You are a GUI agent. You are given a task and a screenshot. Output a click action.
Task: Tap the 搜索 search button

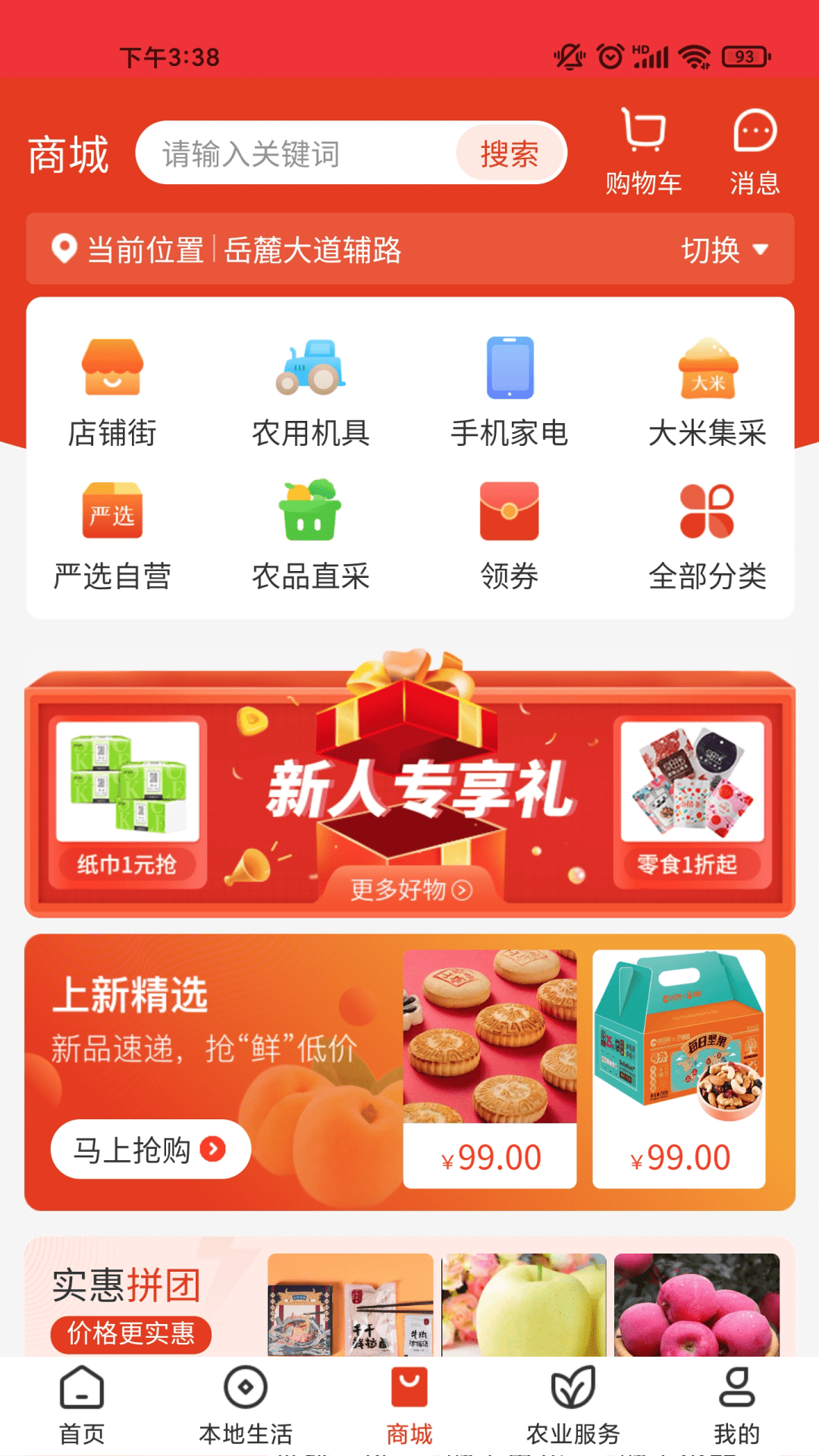[x=509, y=154]
